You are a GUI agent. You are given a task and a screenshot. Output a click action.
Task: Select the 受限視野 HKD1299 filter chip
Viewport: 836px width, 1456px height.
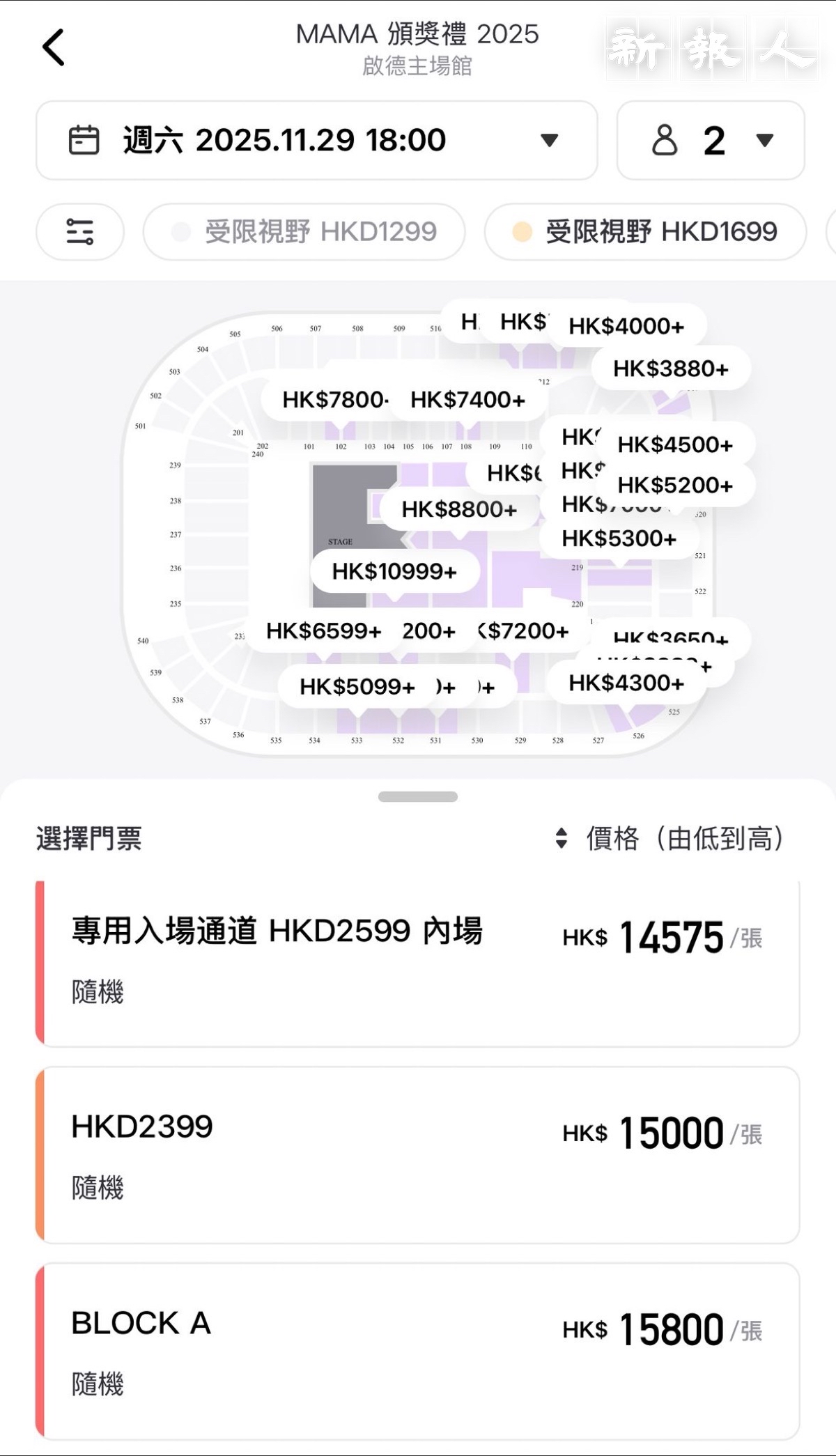304,231
